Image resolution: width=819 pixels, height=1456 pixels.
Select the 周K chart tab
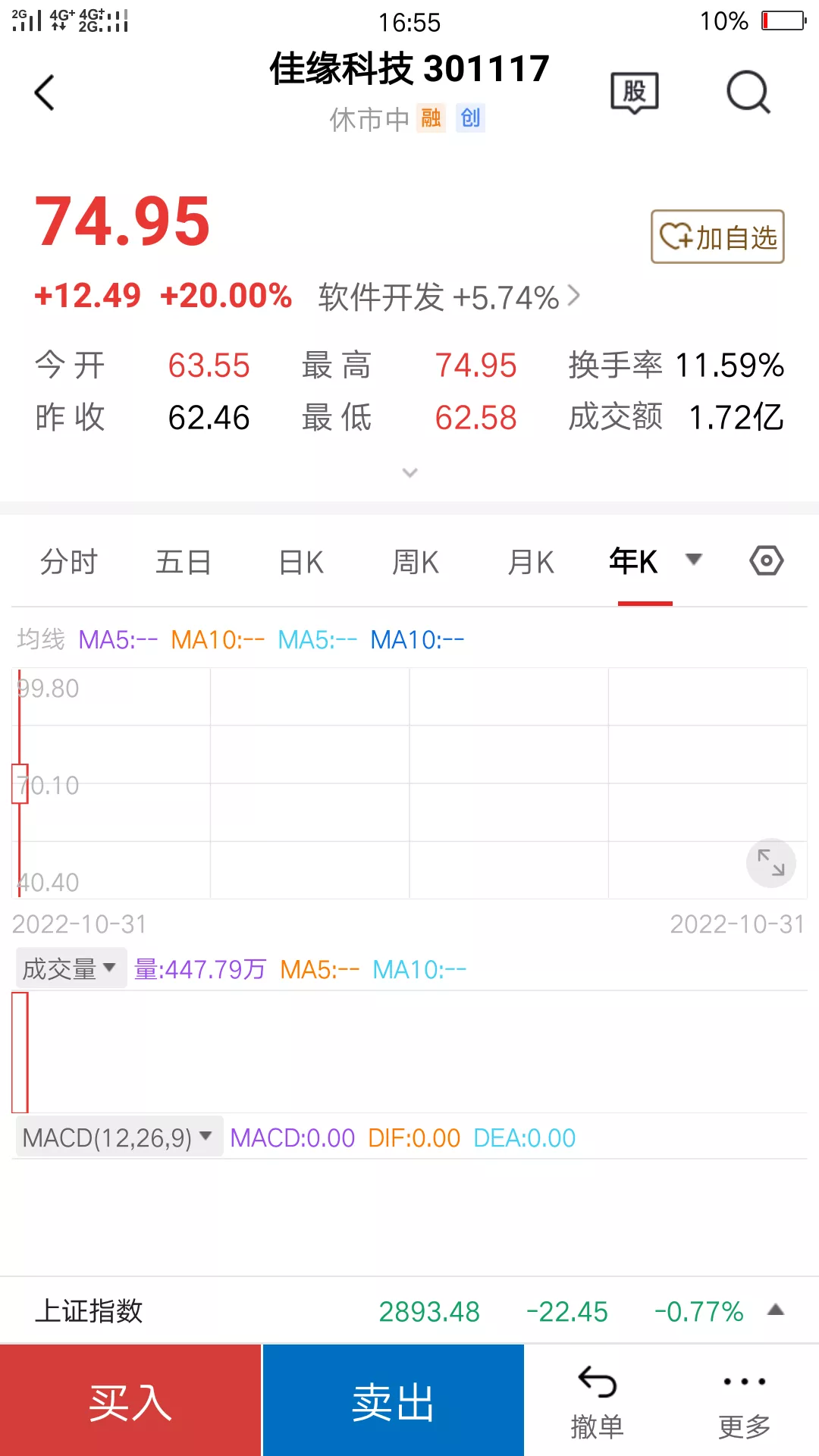416,562
